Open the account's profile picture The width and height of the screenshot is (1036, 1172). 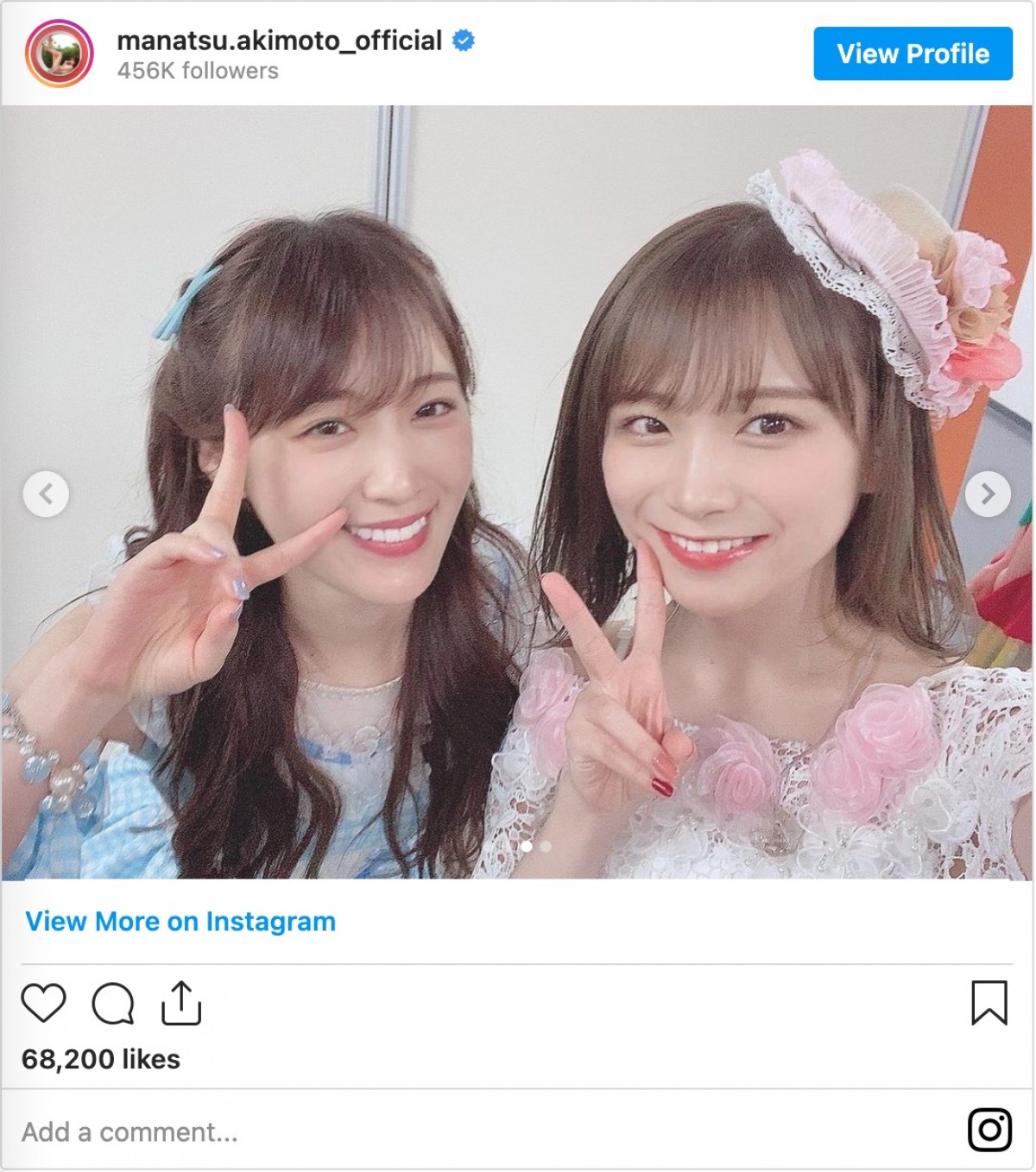click(59, 54)
